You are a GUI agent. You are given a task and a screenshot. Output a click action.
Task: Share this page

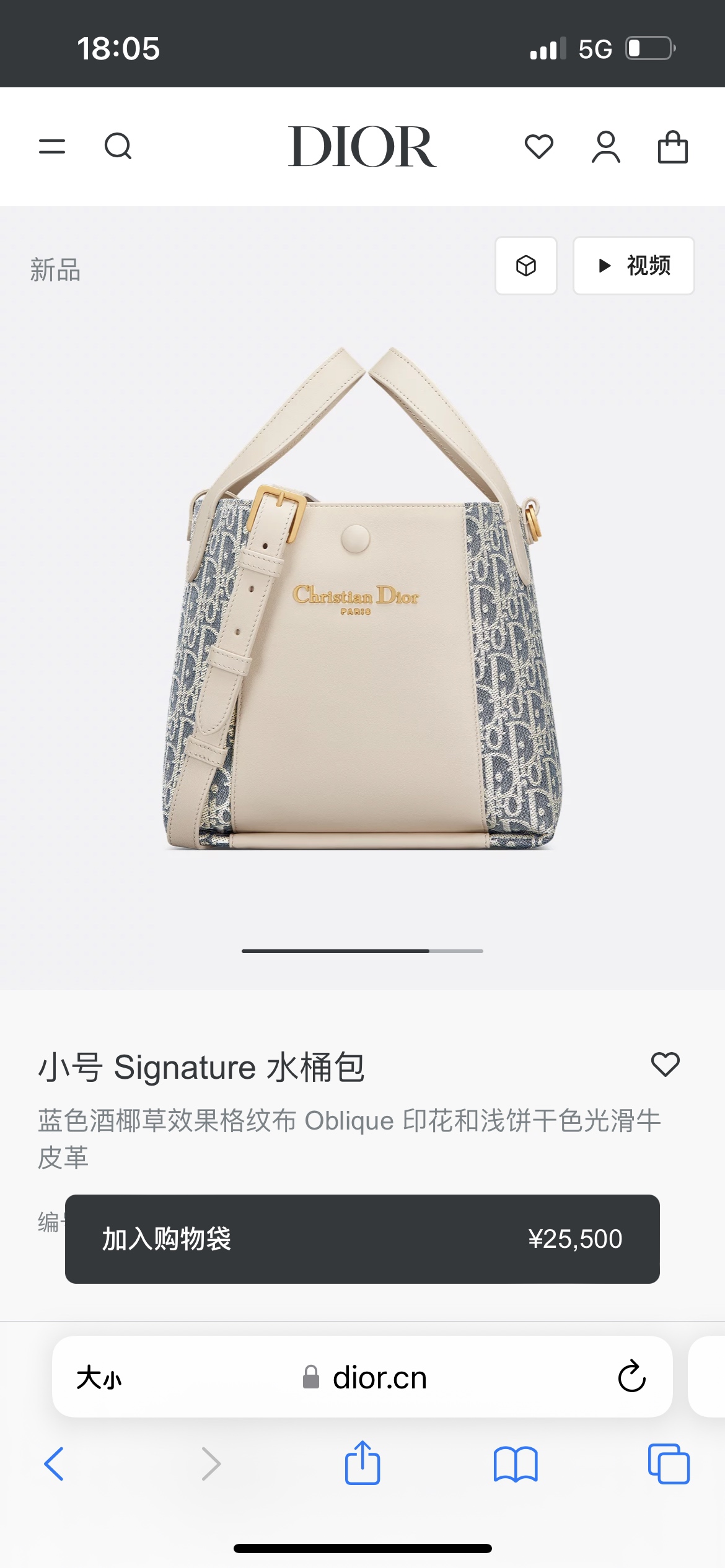click(362, 1463)
